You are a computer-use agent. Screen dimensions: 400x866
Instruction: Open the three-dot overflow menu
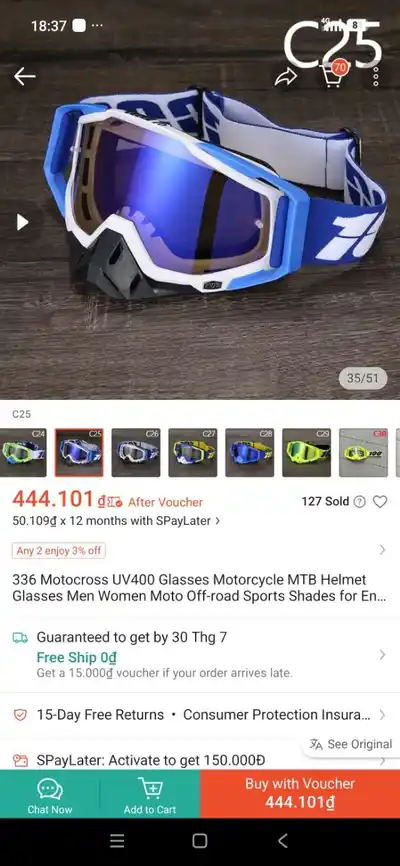point(376,77)
